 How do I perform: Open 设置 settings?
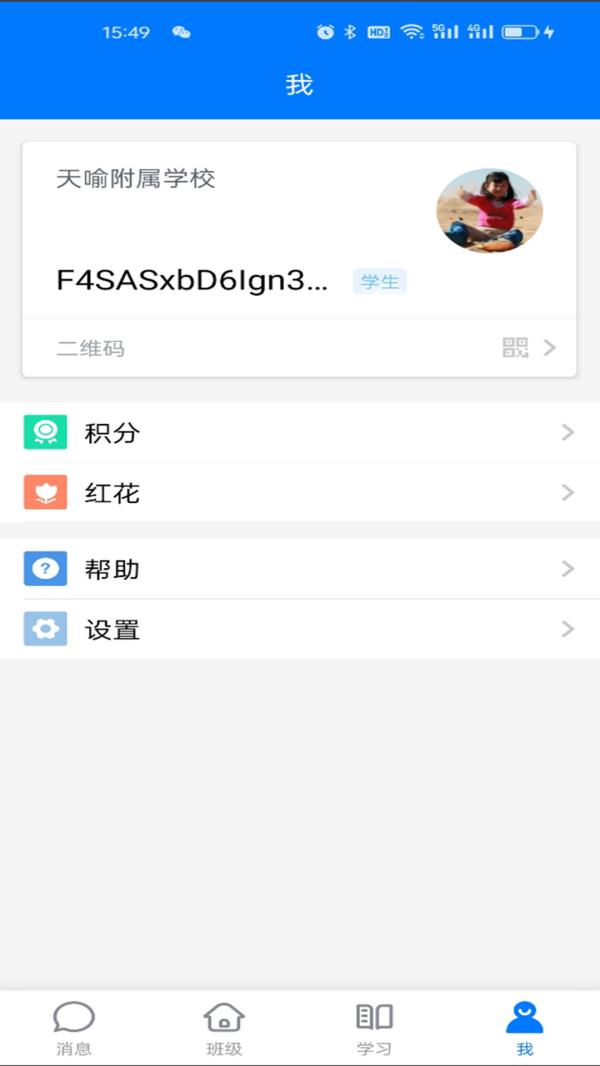tap(300, 630)
